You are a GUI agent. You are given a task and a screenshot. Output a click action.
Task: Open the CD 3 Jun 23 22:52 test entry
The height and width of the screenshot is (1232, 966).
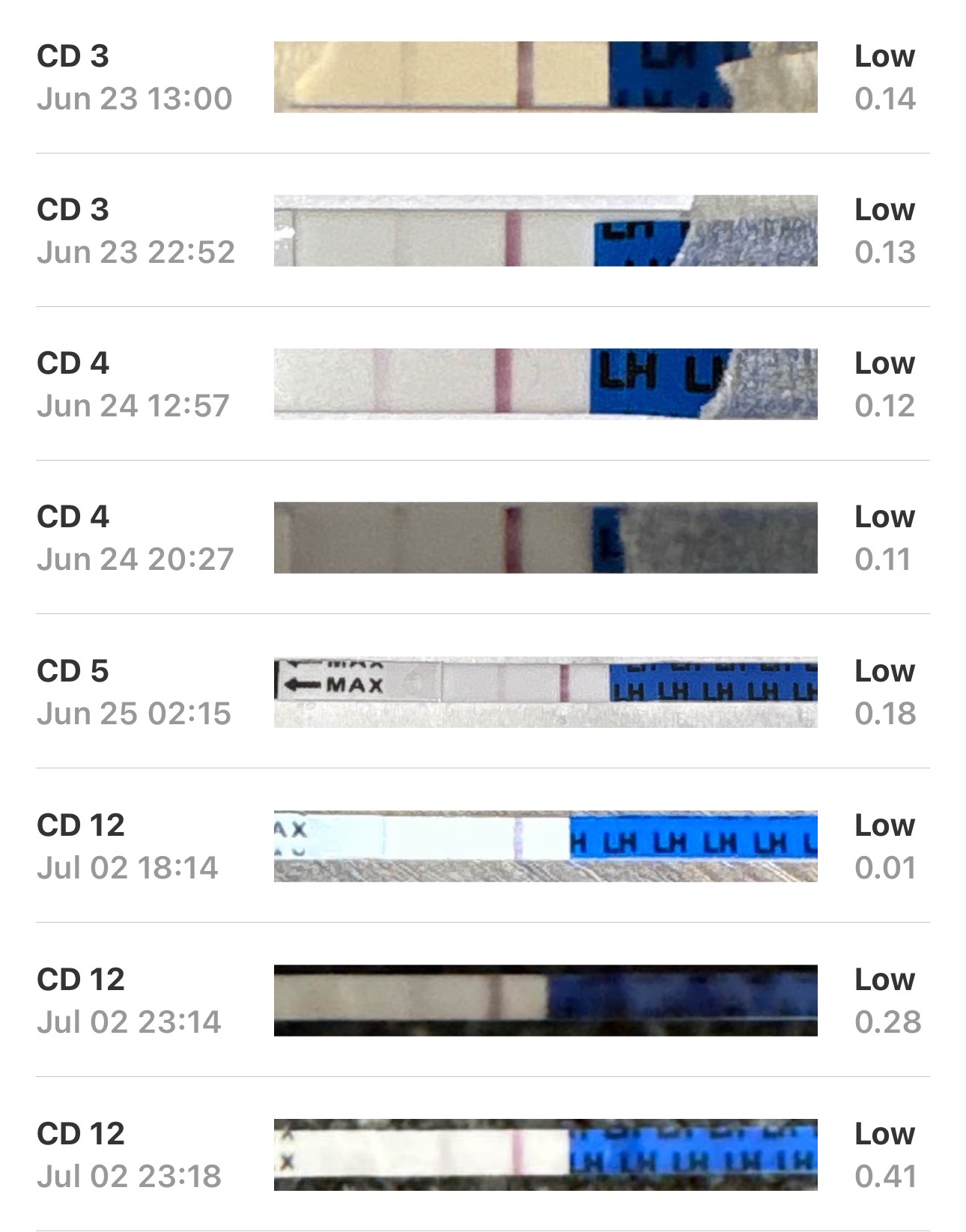coord(483,231)
